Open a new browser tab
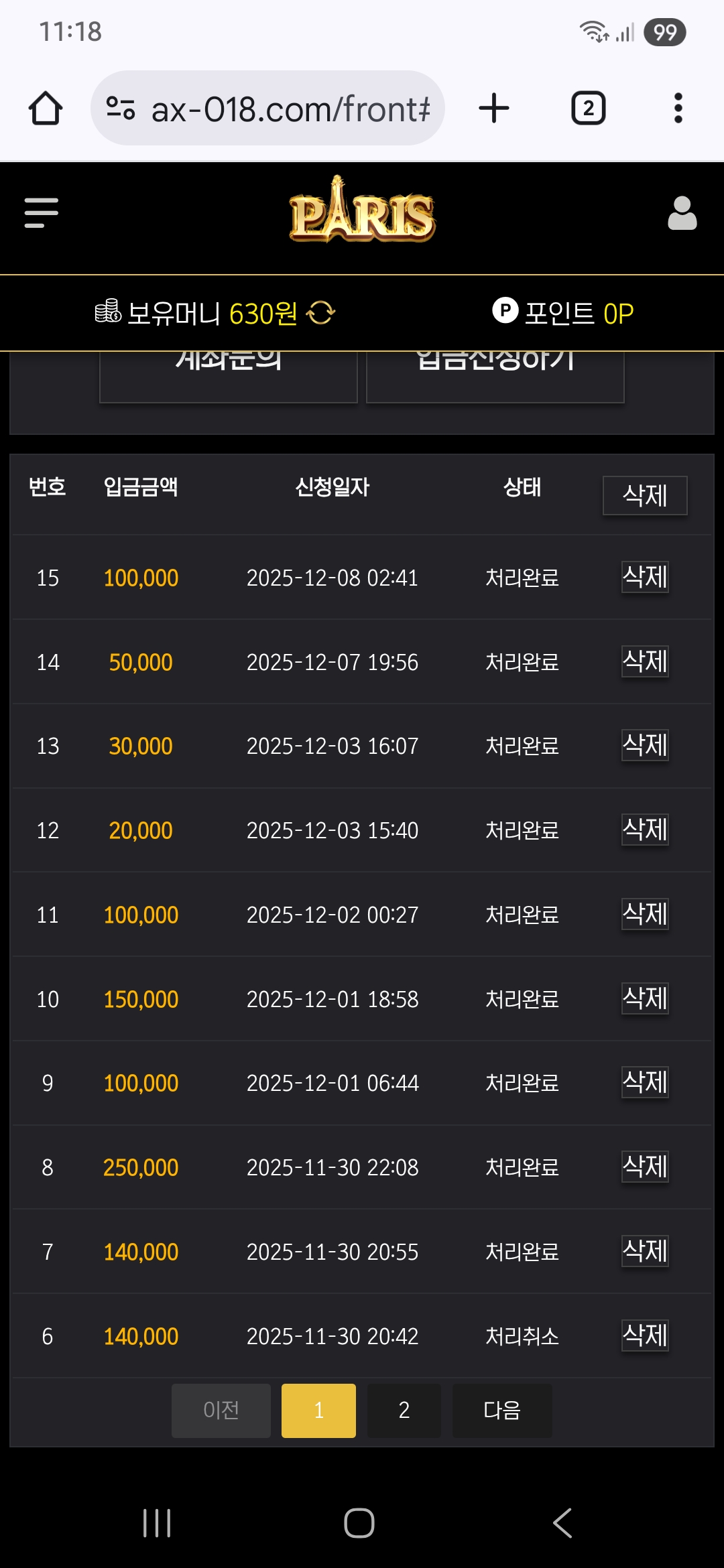Screen dimensions: 724x1568 (x=494, y=109)
